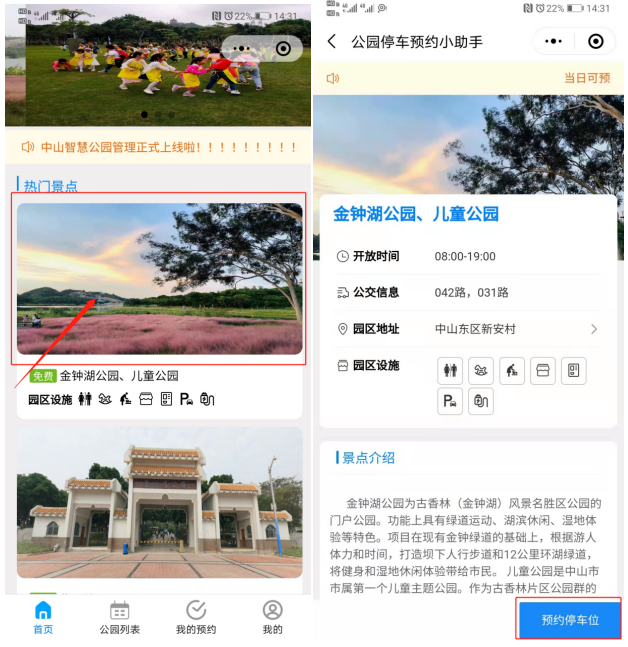Open the 公园列表 tab
The width and height of the screenshot is (628, 647).
pyautogui.click(x=119, y=617)
